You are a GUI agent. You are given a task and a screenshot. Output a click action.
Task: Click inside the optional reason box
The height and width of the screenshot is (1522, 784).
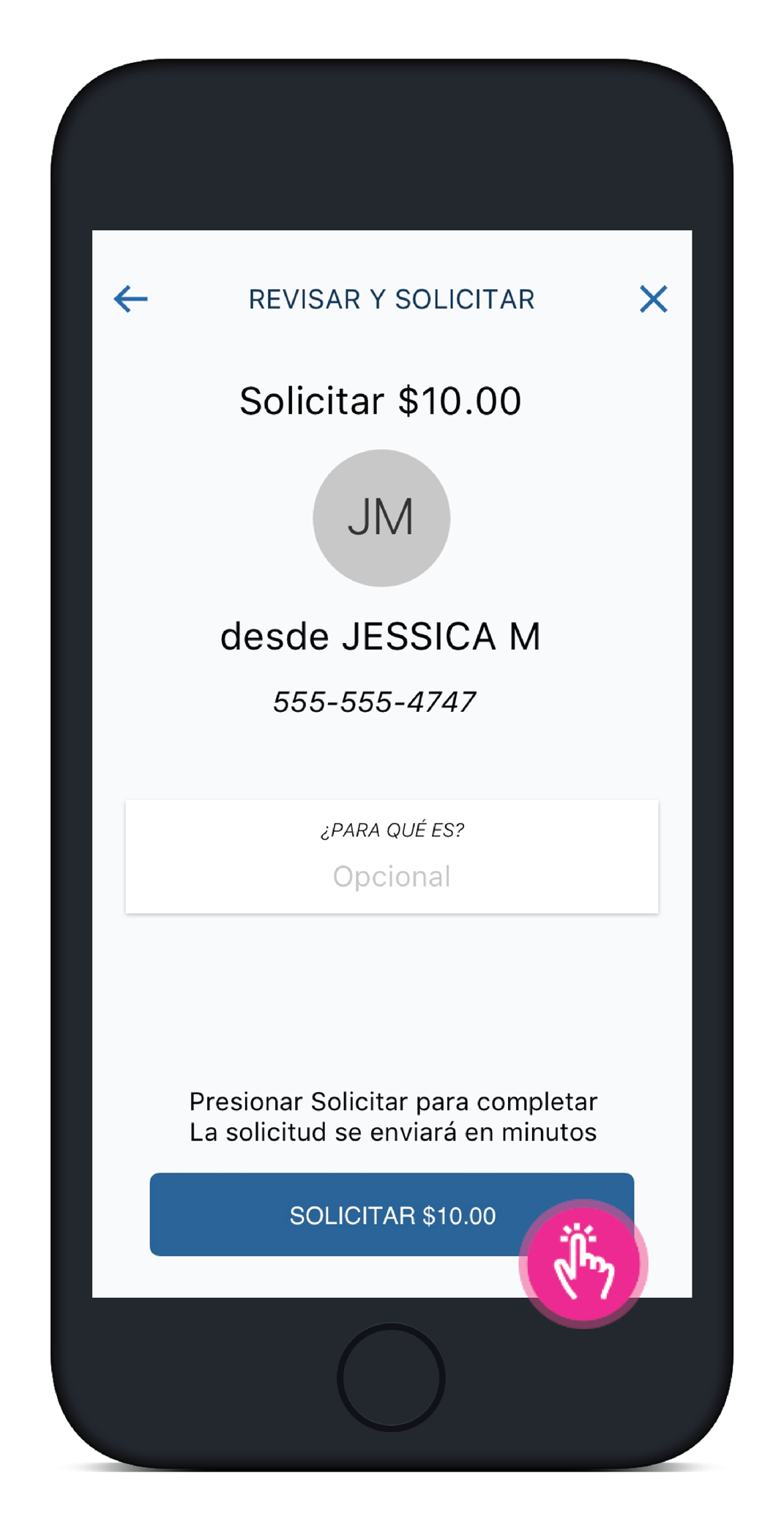tap(392, 876)
